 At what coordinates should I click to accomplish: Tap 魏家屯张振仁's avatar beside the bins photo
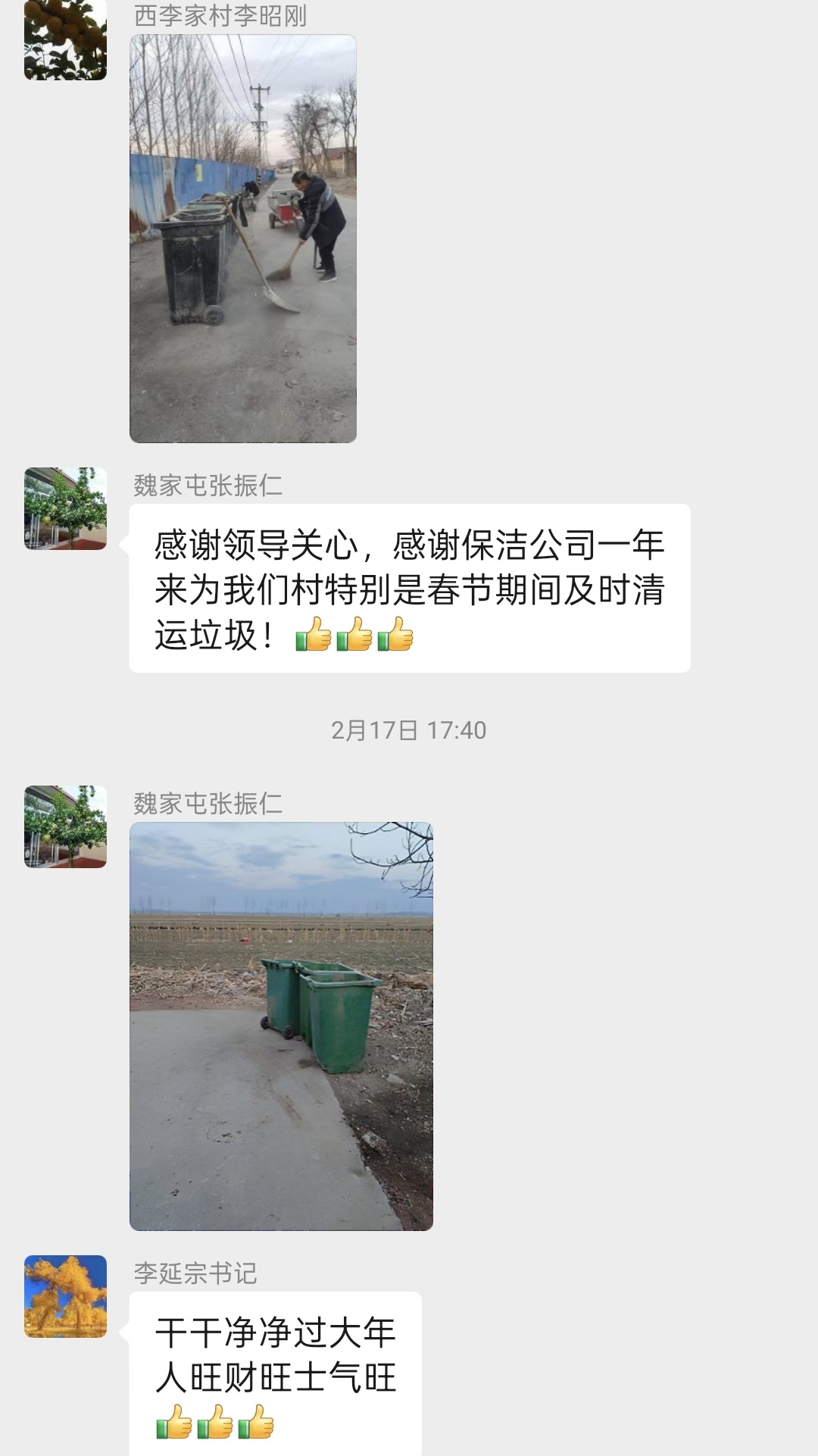point(65,826)
